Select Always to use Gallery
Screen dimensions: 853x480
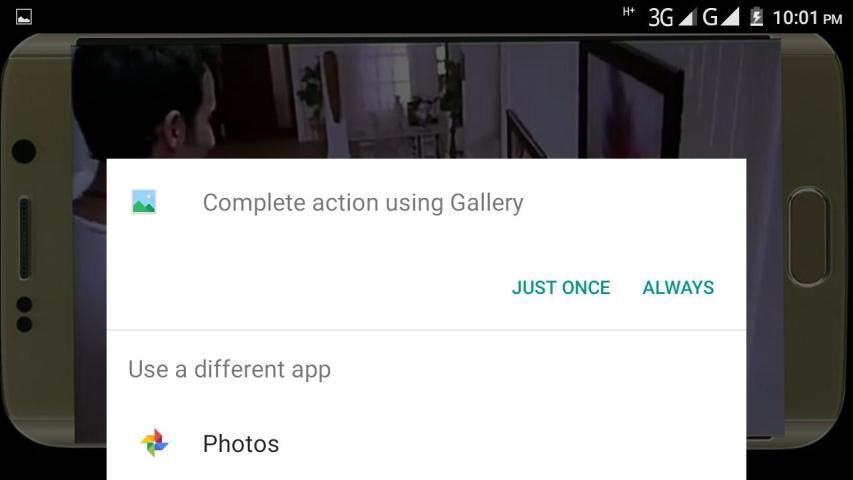[678, 288]
